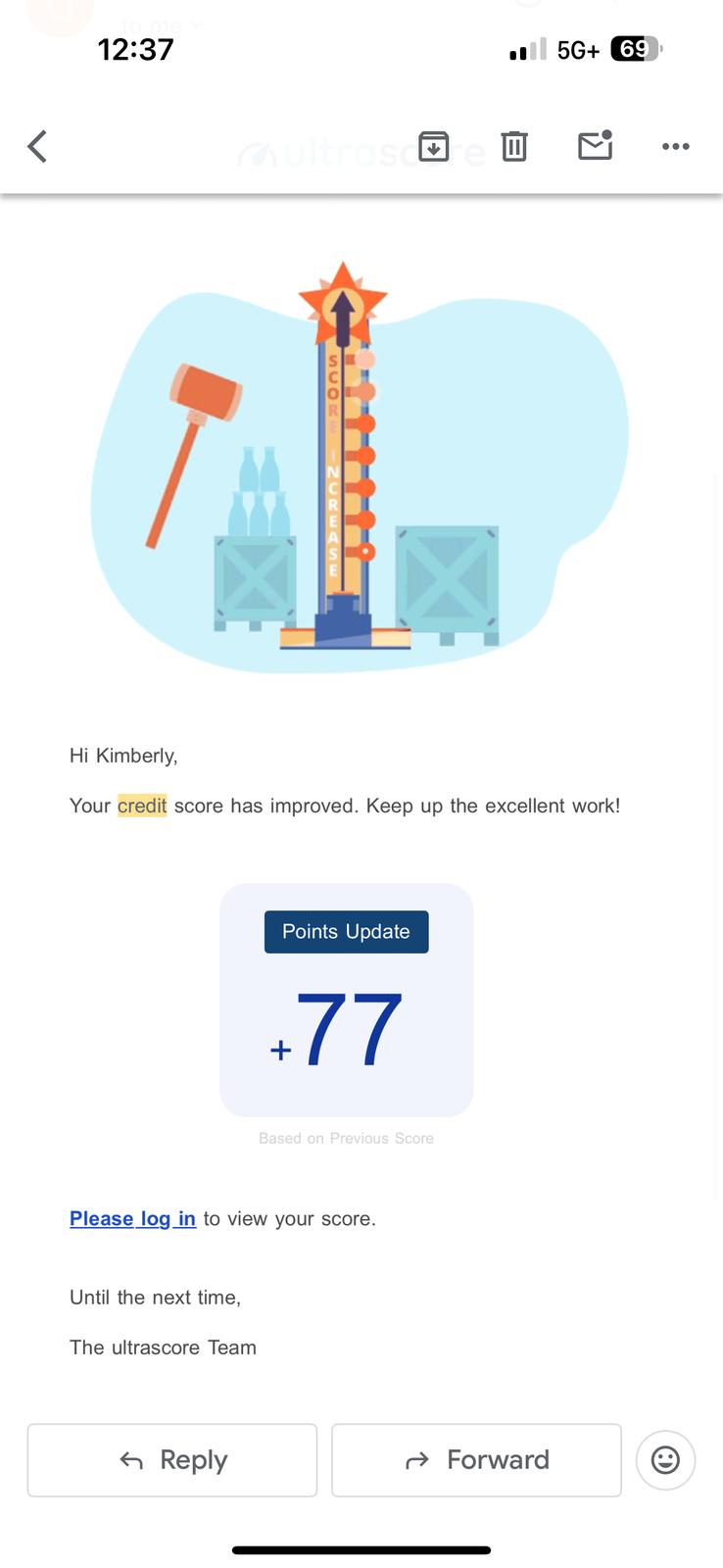Add an emoji reaction

pyautogui.click(x=665, y=1460)
